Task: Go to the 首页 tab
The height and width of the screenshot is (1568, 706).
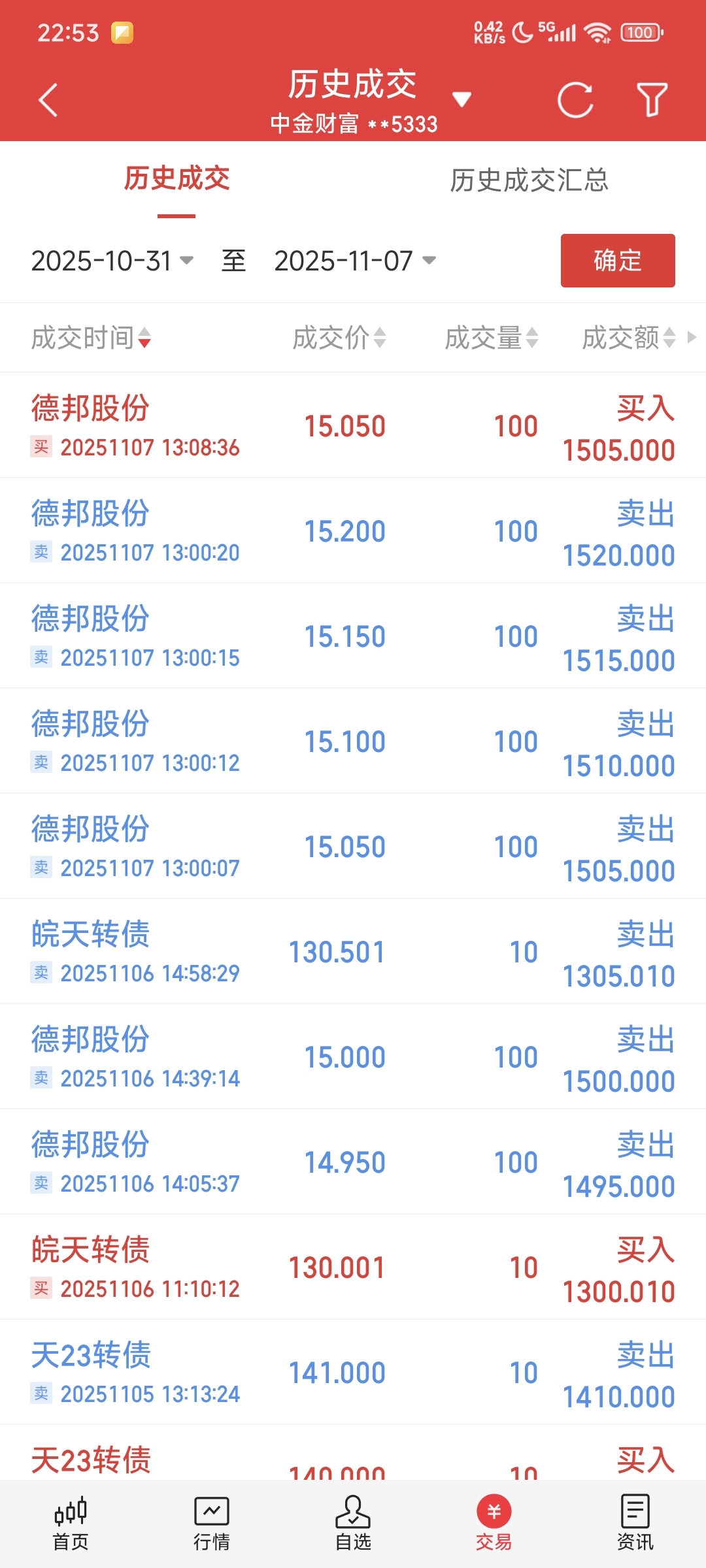Action: coord(71,1524)
